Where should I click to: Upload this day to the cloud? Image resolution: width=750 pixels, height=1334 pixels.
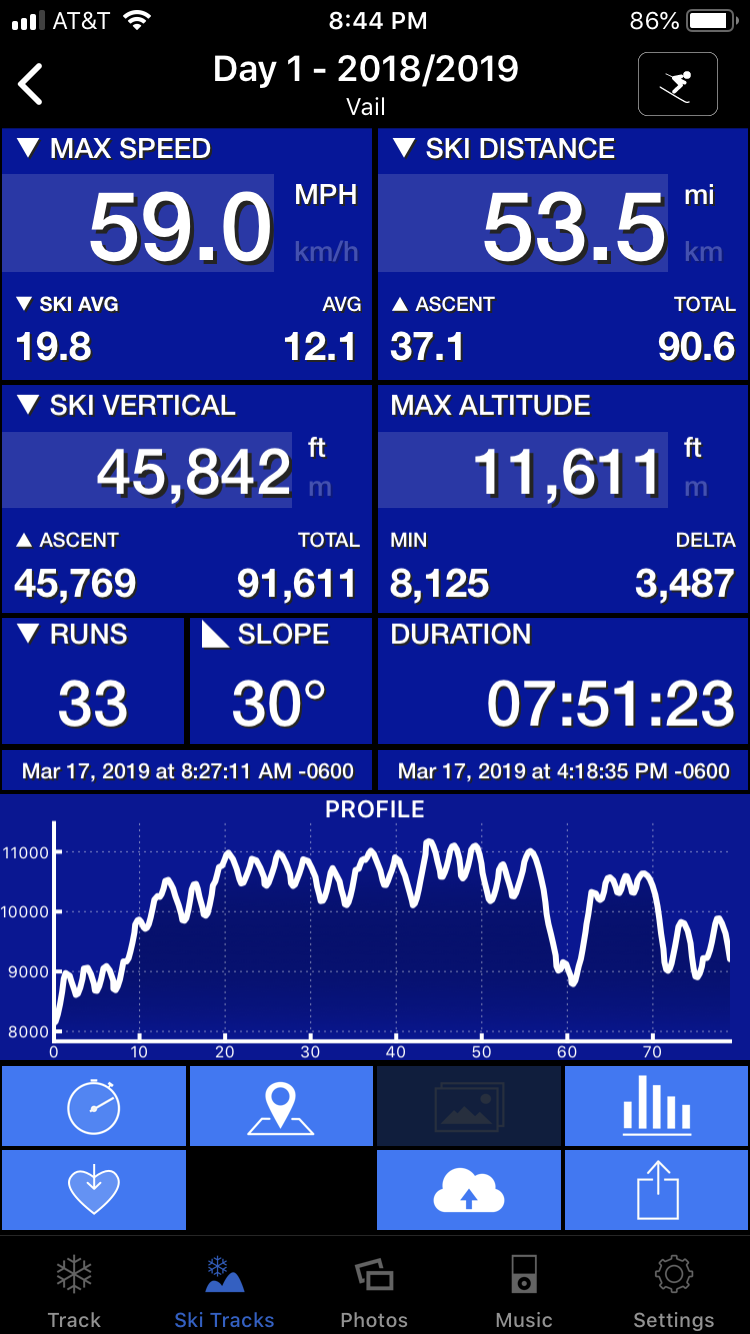[469, 1190]
